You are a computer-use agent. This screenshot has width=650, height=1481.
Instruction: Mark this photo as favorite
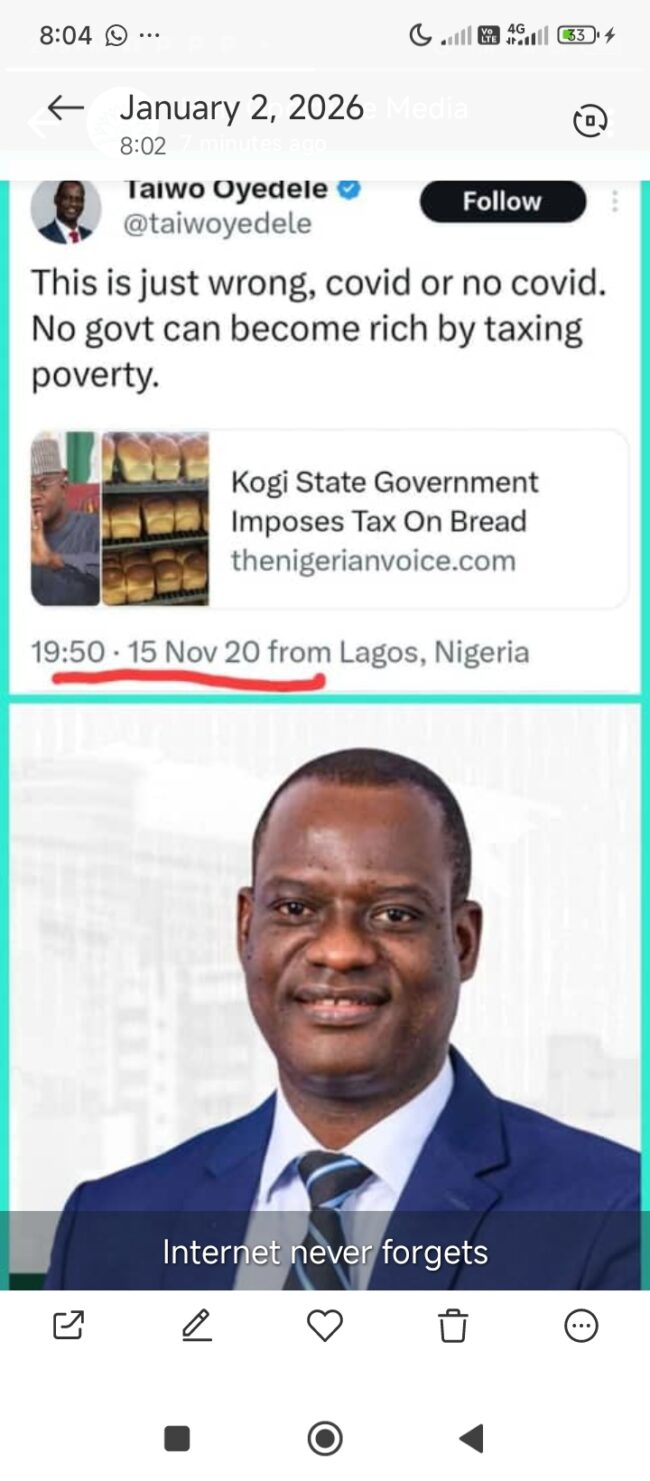pos(325,1325)
